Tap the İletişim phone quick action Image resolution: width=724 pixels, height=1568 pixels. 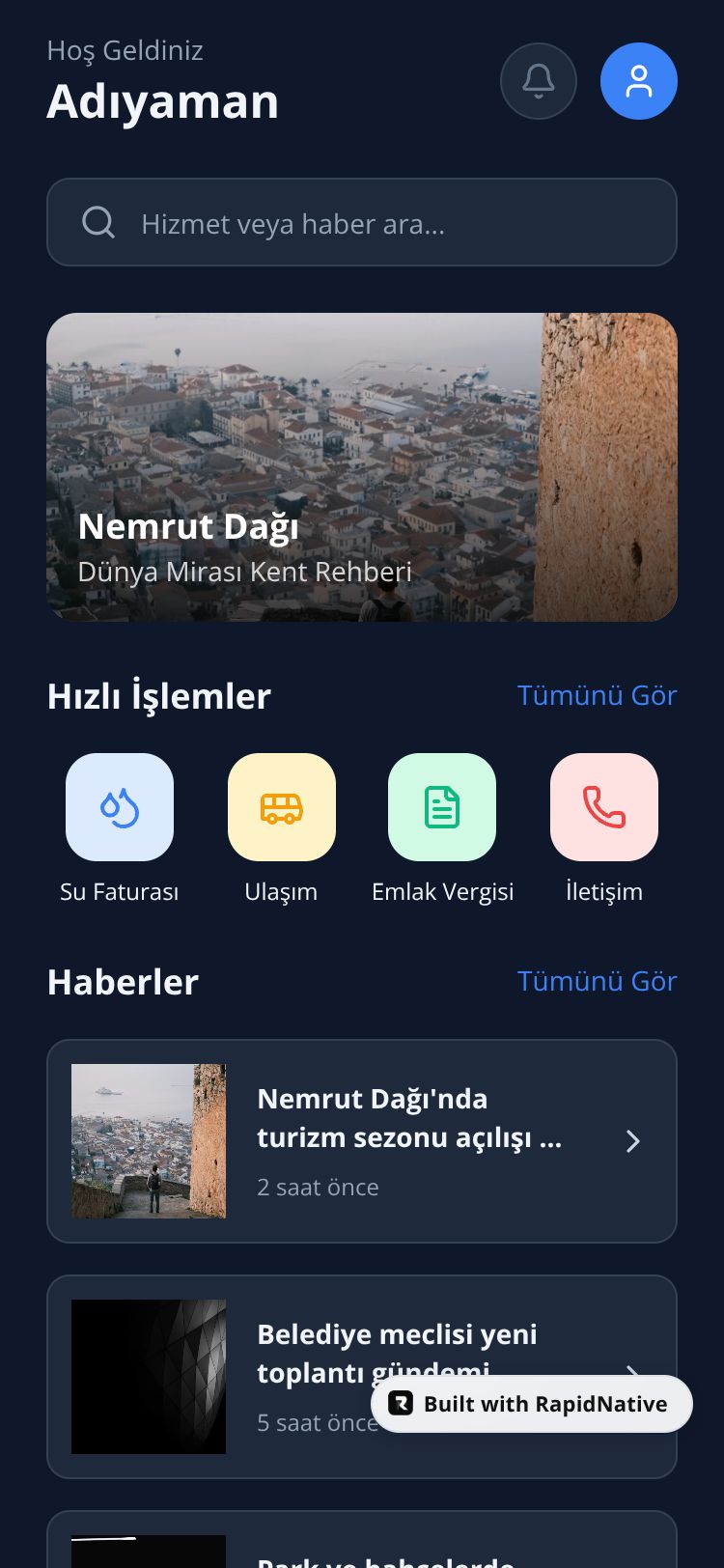coord(604,807)
